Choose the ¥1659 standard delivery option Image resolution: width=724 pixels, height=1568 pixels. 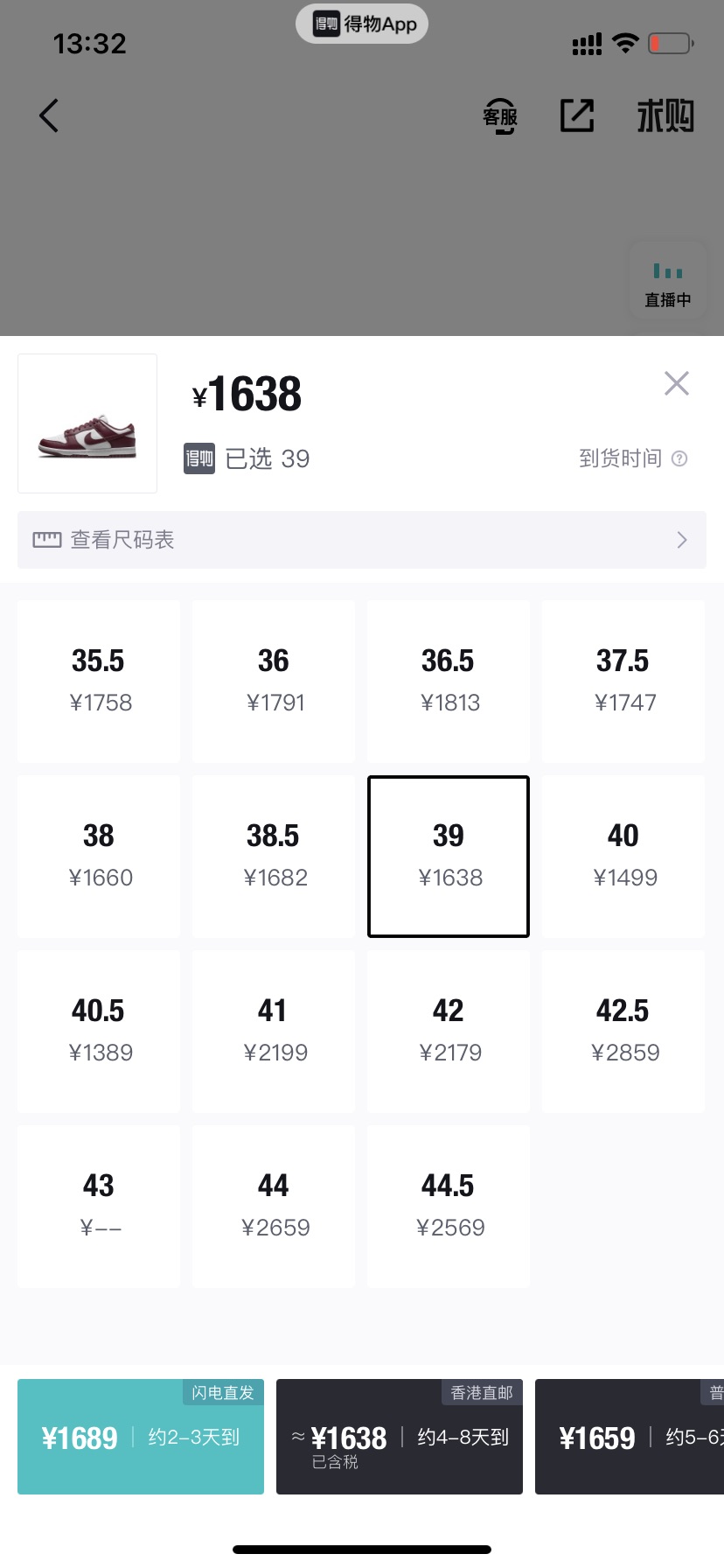[x=630, y=1437]
